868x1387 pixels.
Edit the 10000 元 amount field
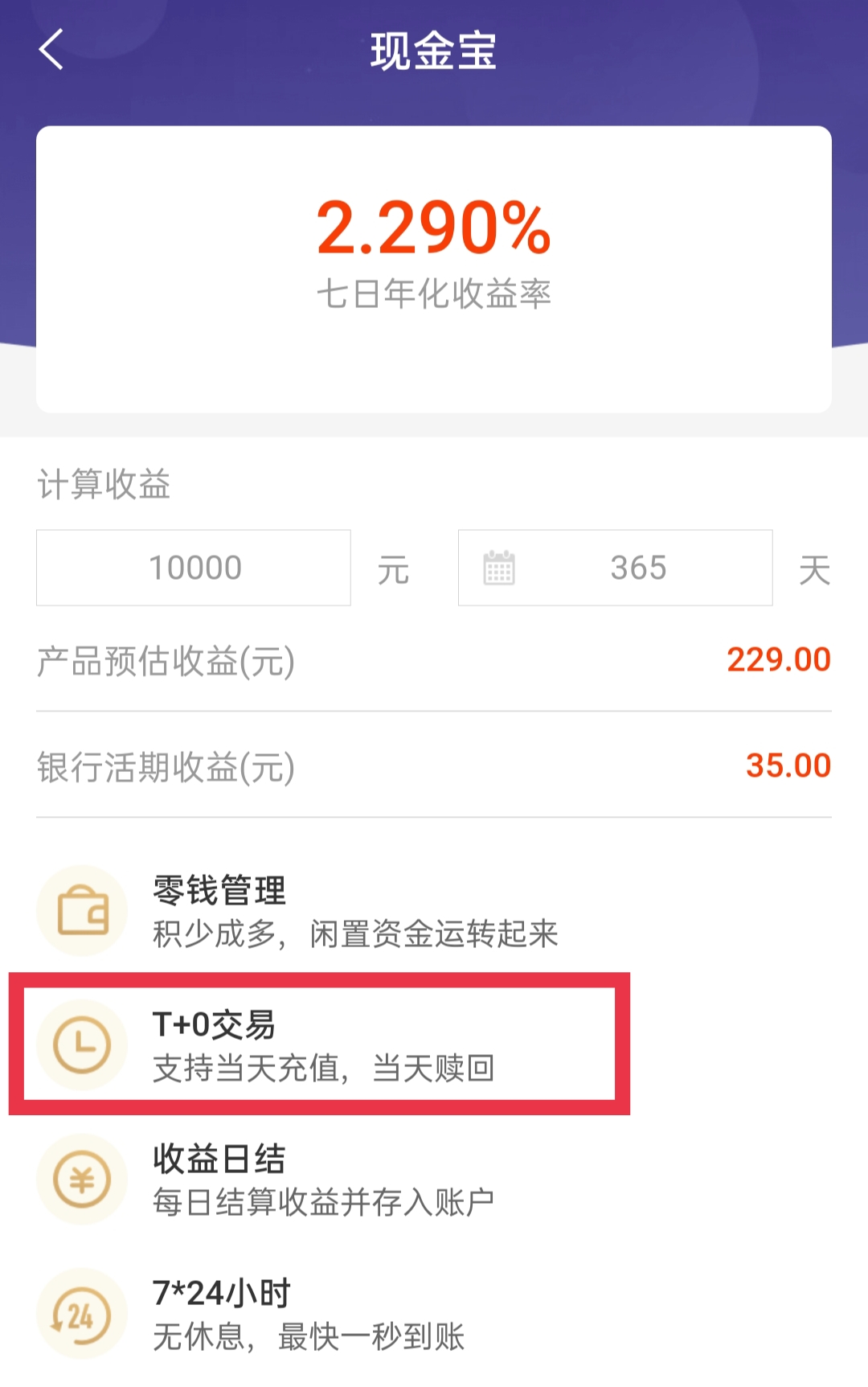(194, 568)
